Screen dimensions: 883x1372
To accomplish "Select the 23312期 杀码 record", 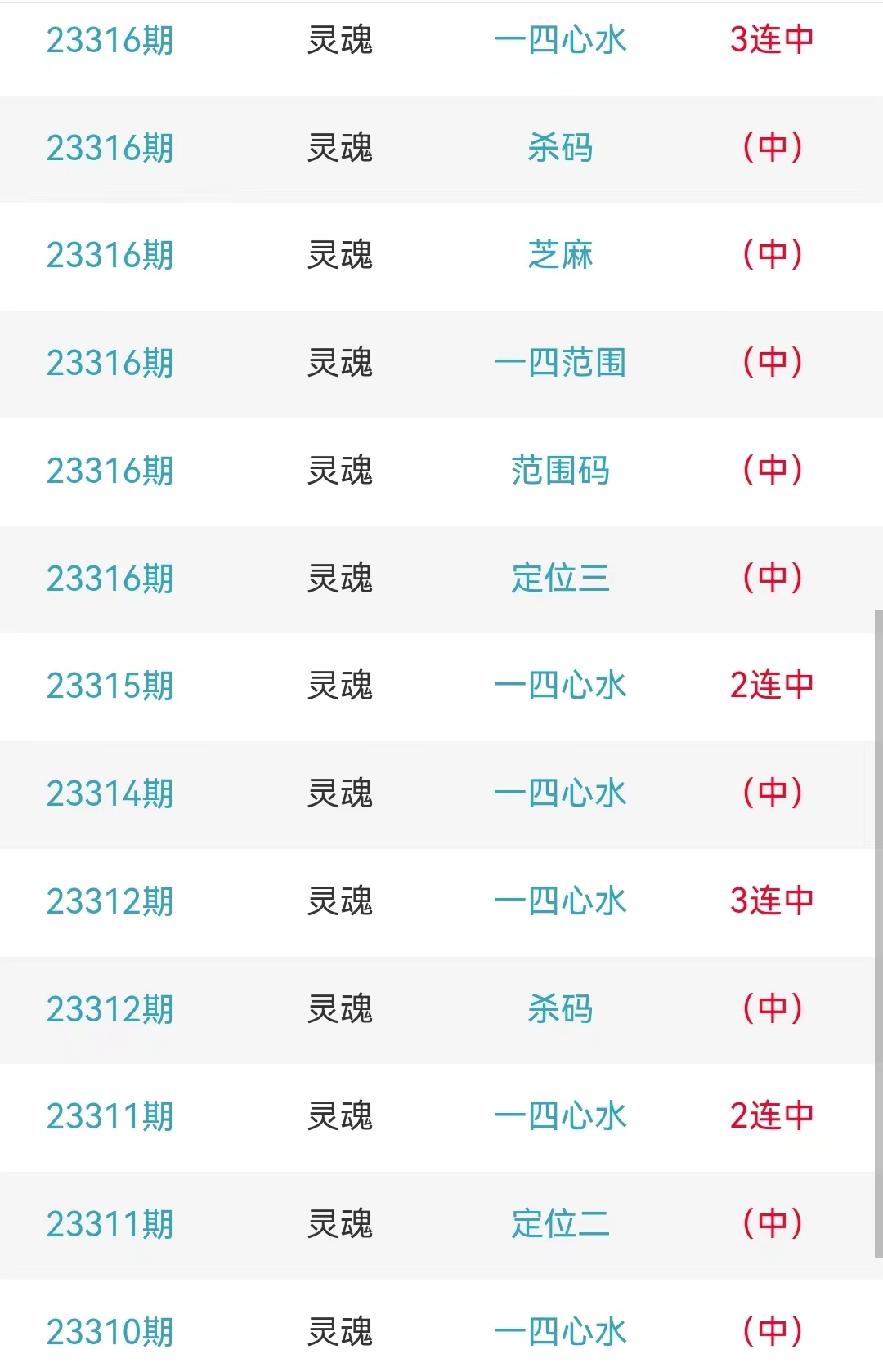I will [560, 1009].
